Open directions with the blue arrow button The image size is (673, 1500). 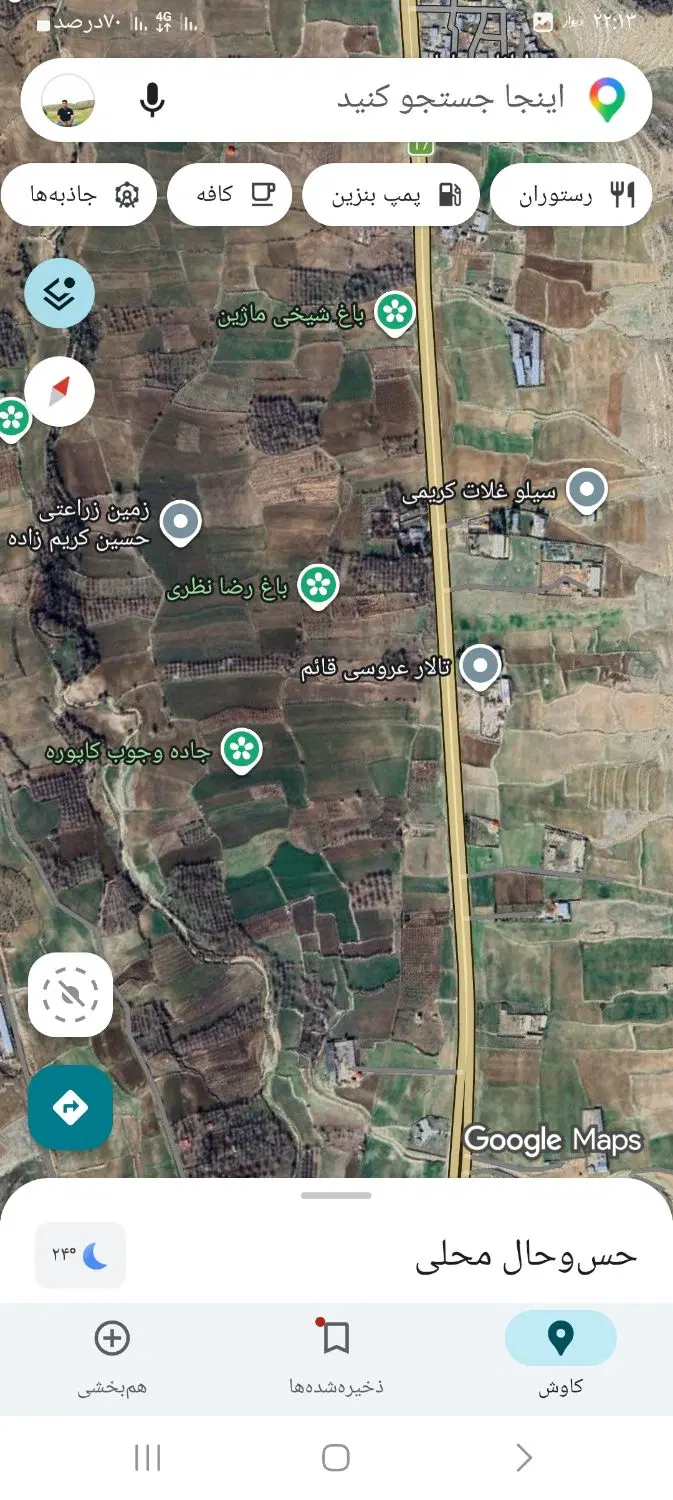click(x=70, y=1107)
